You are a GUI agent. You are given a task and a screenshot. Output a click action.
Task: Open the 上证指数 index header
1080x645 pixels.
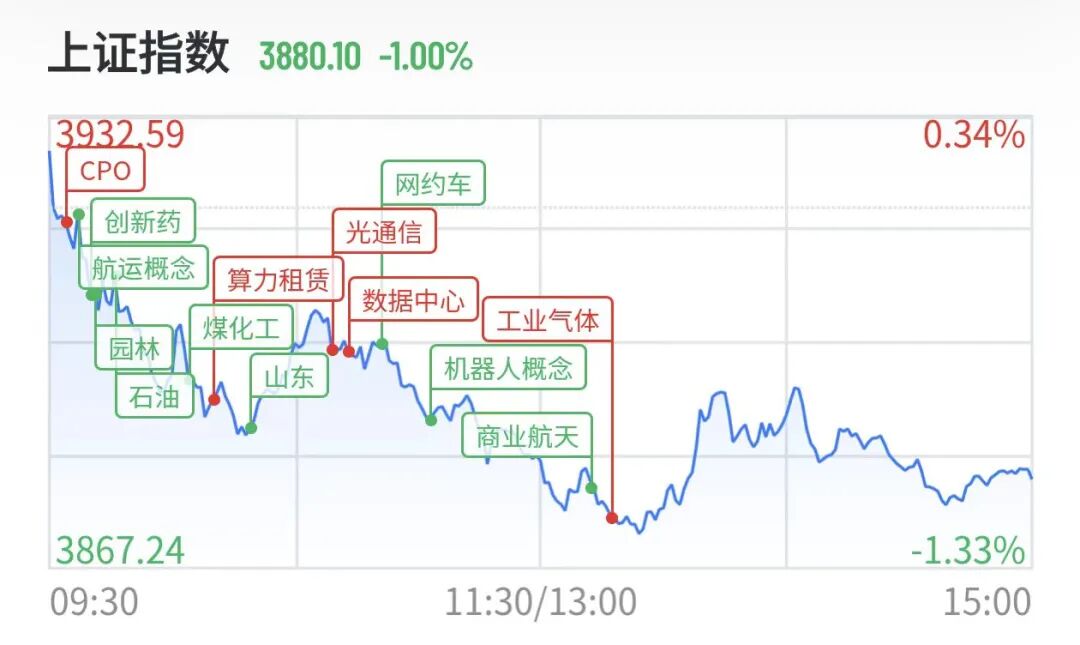coord(139,54)
